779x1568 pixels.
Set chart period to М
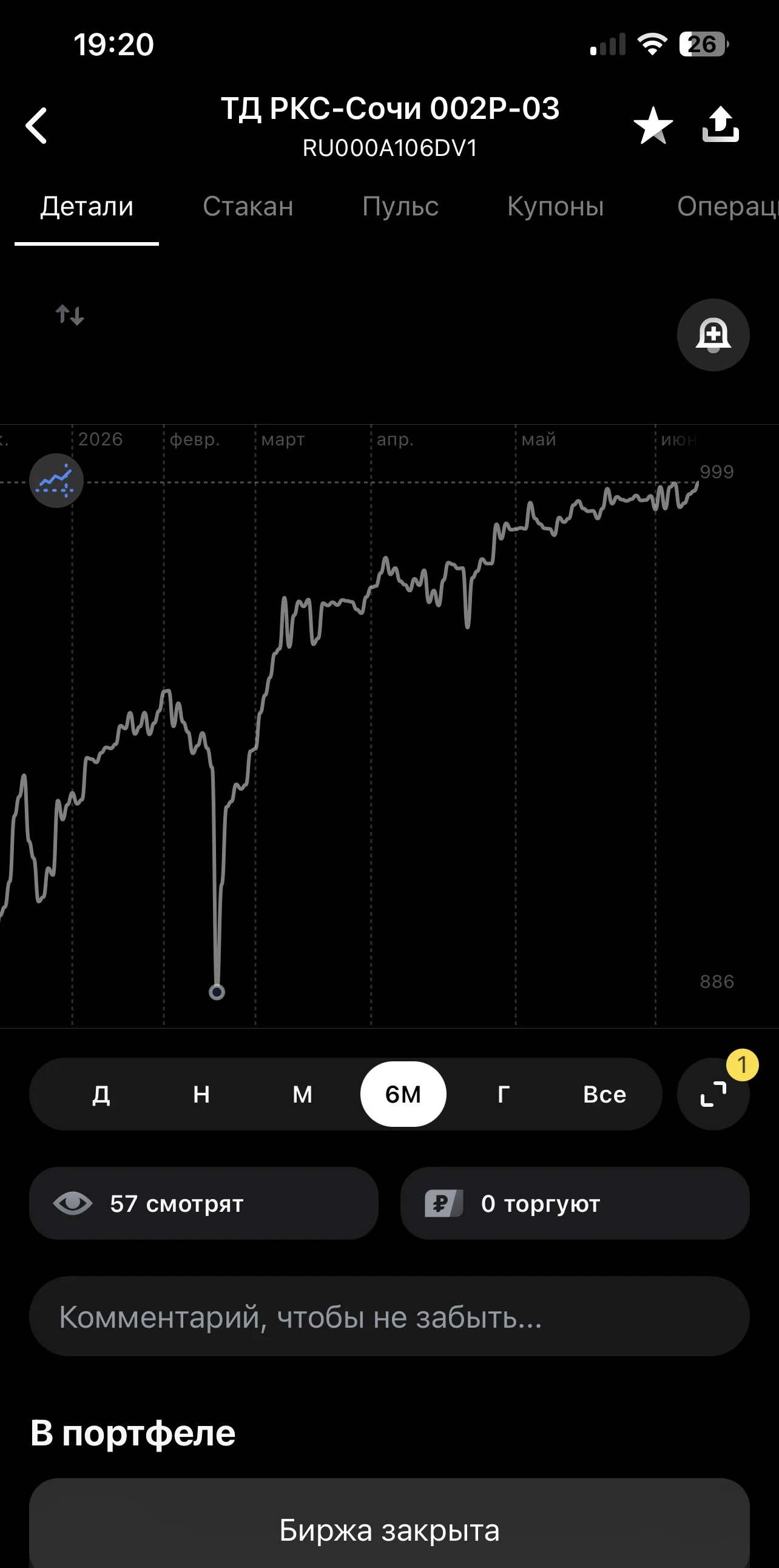click(303, 1094)
